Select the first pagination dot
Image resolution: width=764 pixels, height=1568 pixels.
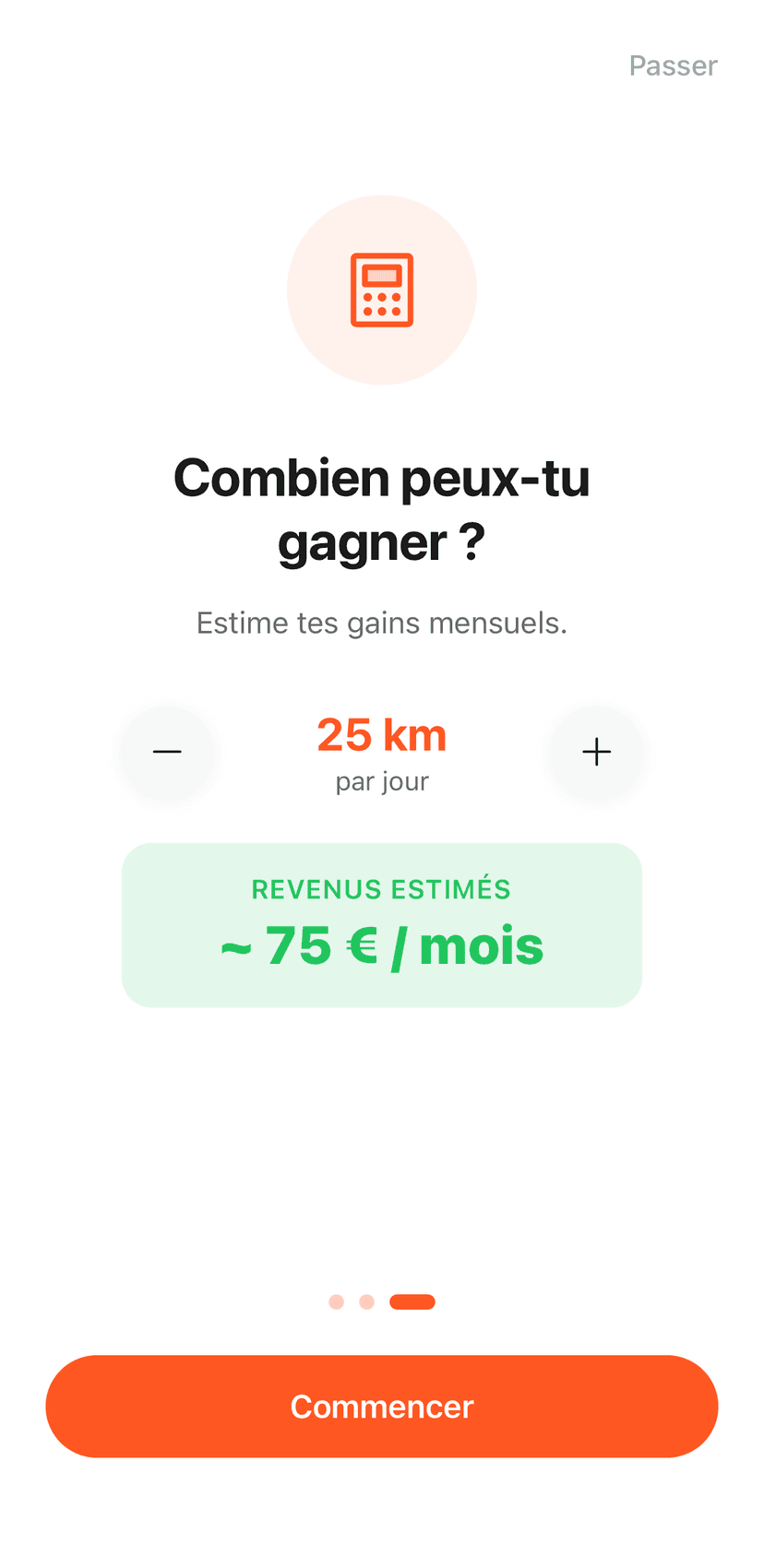pyautogui.click(x=338, y=1301)
